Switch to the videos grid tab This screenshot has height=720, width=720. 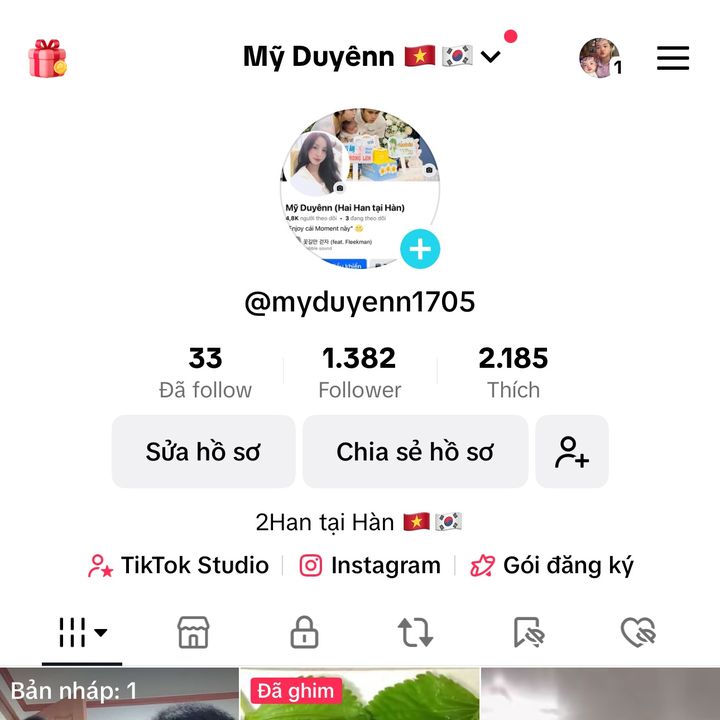82,632
